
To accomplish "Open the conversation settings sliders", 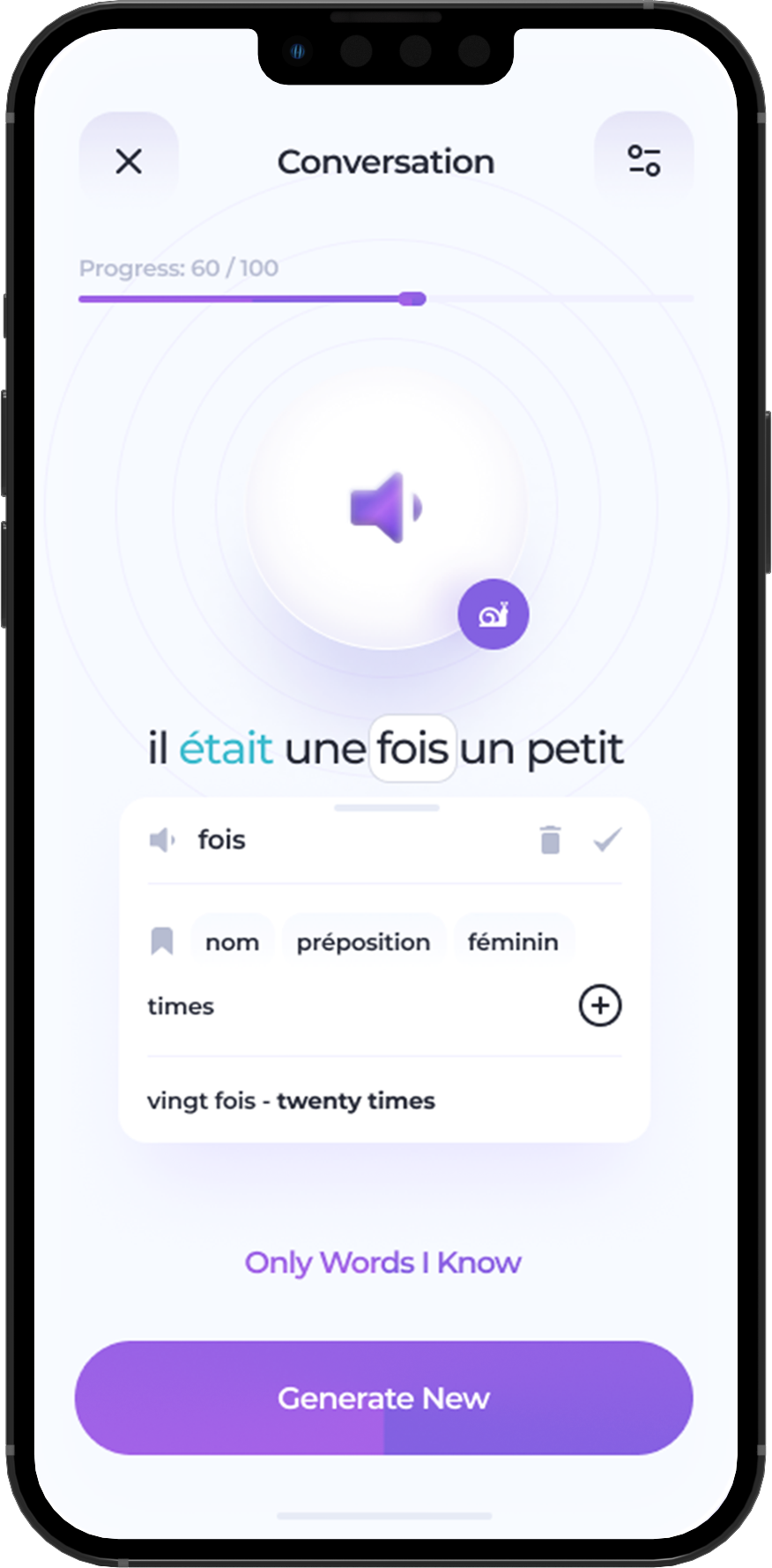I will [643, 161].
